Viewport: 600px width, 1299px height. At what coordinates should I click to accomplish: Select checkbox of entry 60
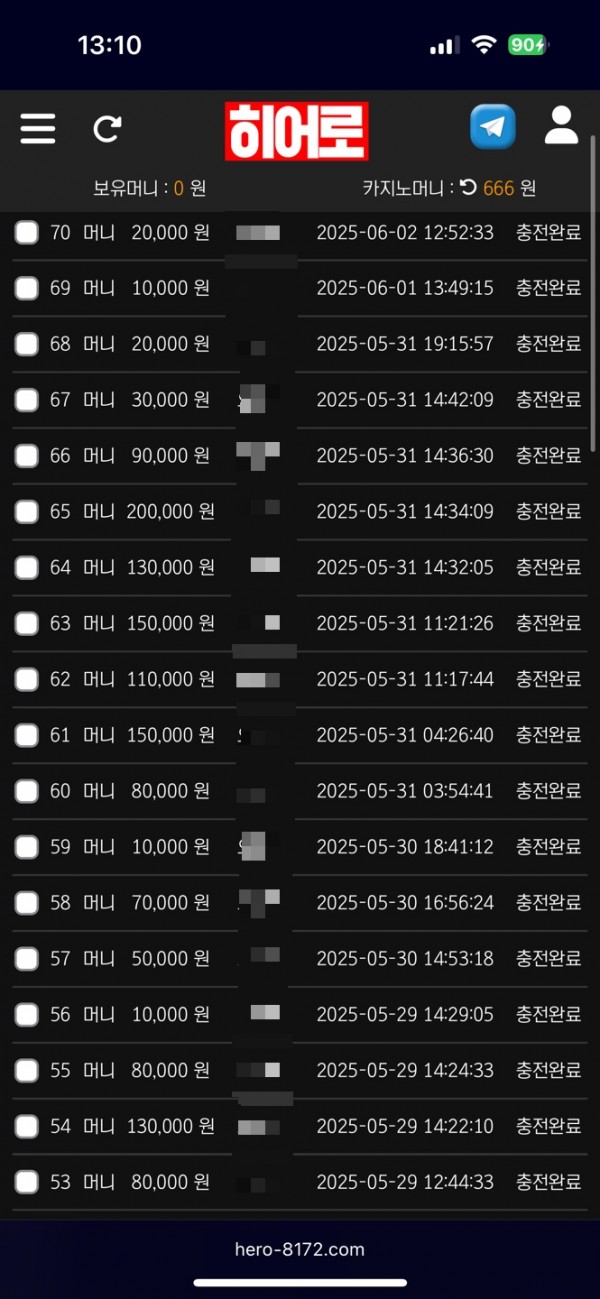point(27,792)
